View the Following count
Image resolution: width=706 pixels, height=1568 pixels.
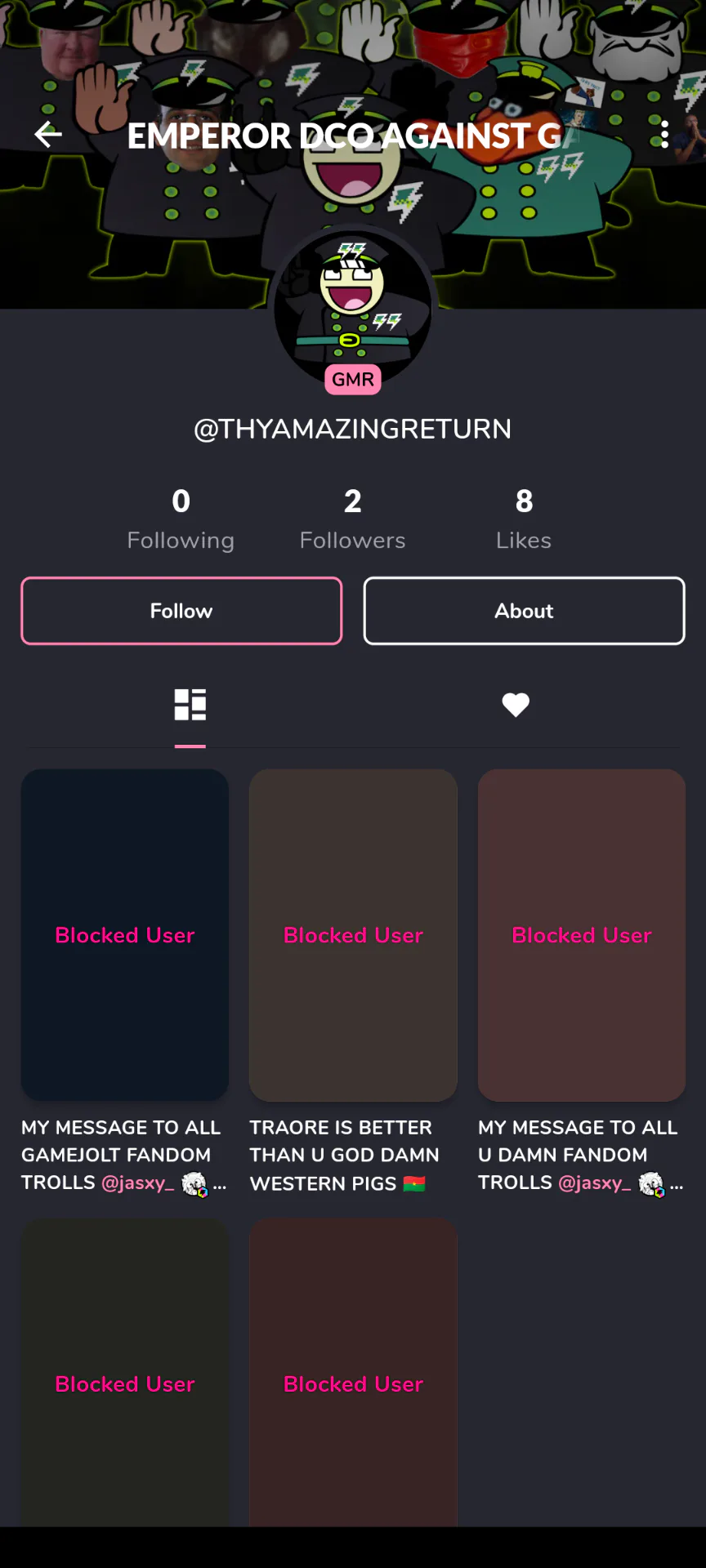[181, 519]
